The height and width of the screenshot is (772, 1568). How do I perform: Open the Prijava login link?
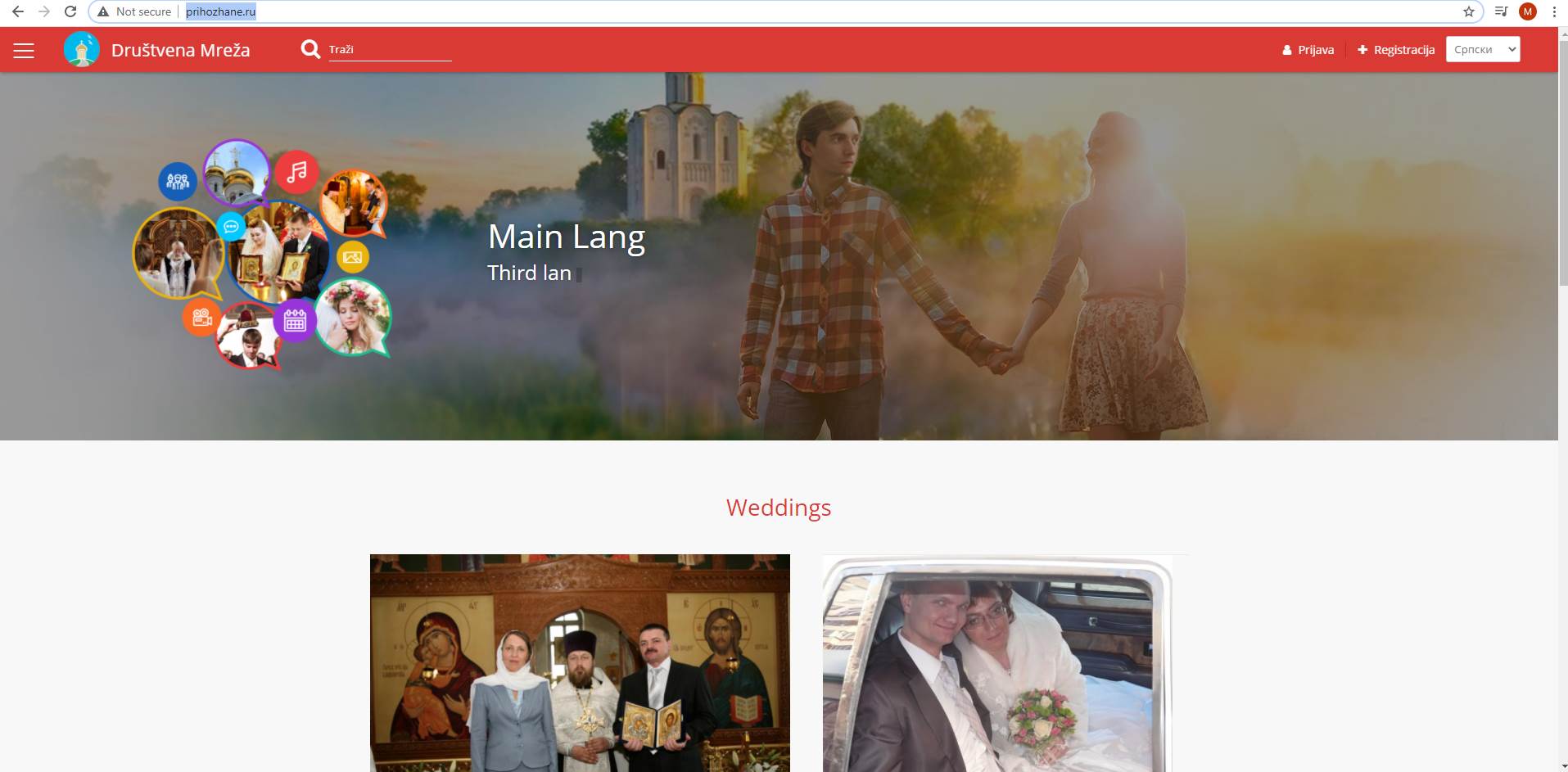(1308, 50)
